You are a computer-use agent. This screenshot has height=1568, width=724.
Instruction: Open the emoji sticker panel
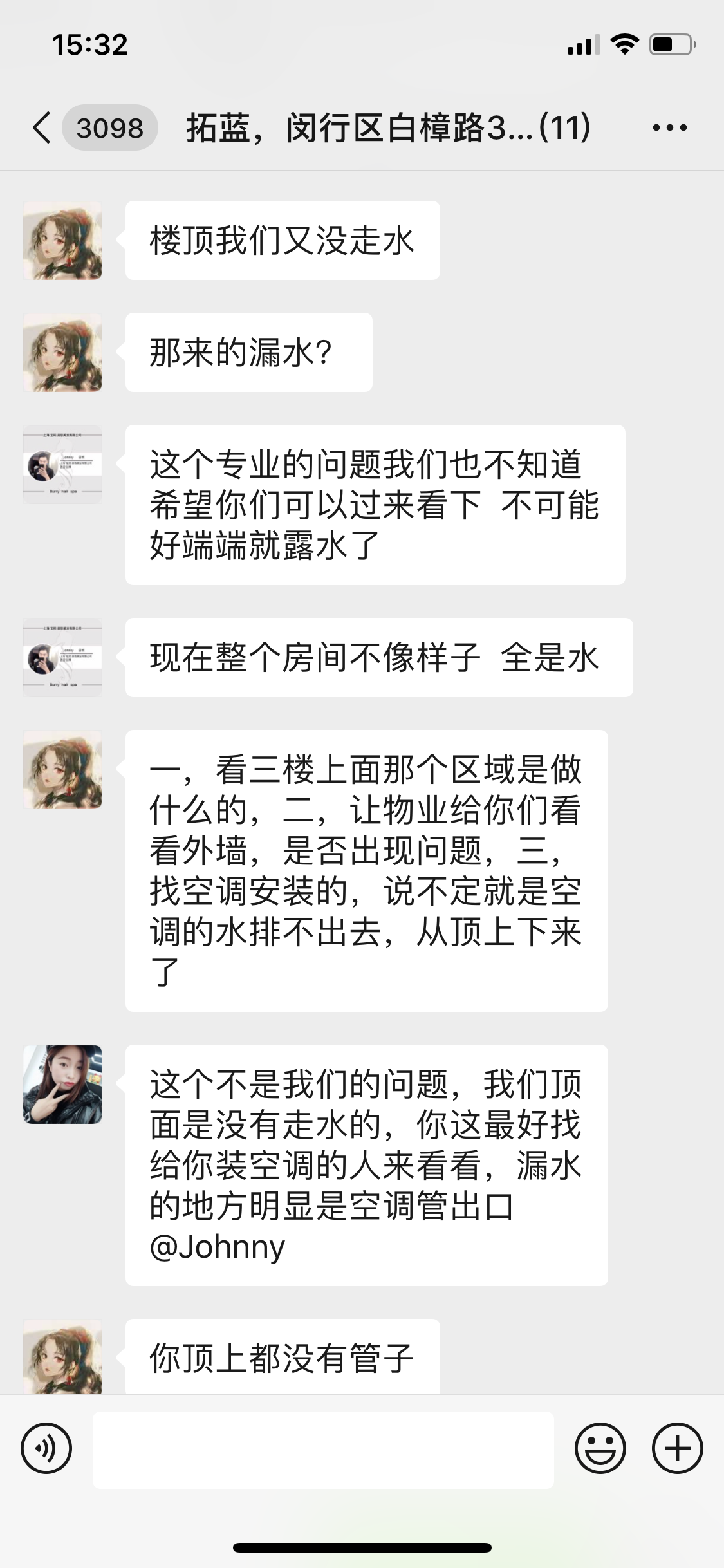[600, 1448]
